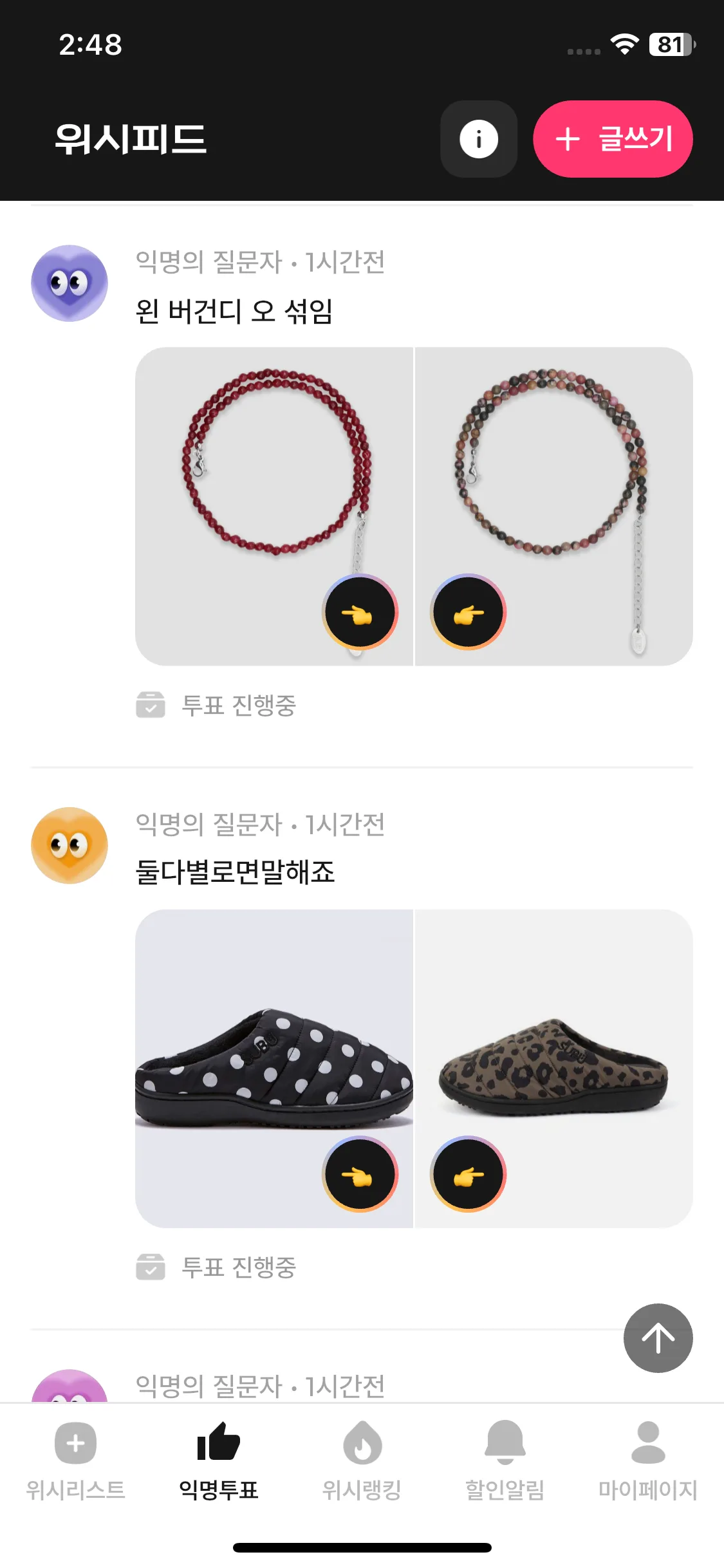The width and height of the screenshot is (724, 1568).
Task: Tap the scroll-to-top arrow button
Action: tap(658, 1338)
